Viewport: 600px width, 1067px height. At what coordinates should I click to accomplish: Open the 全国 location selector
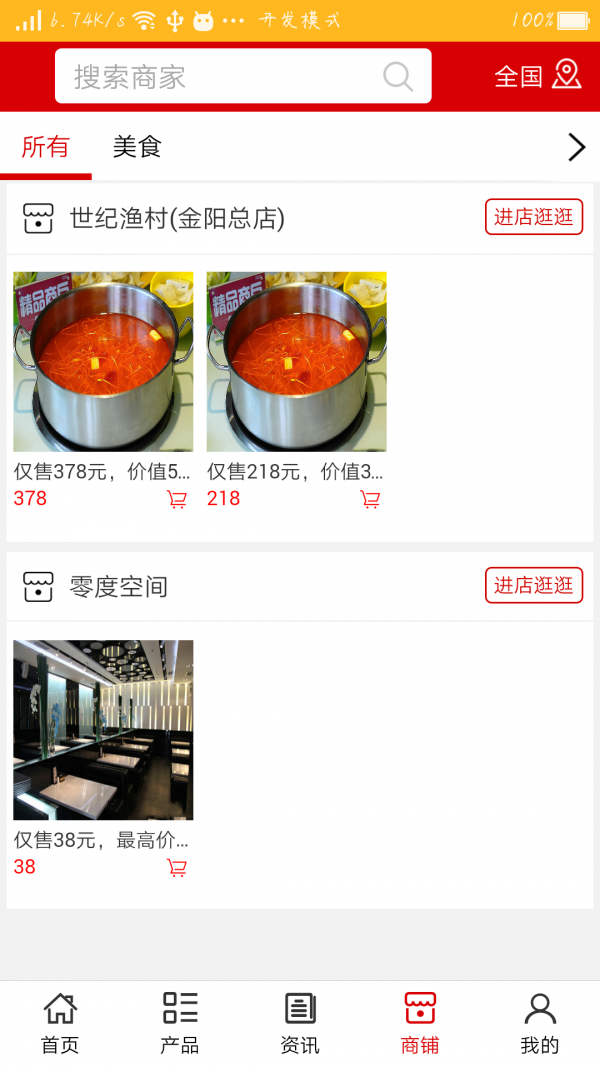click(538, 76)
